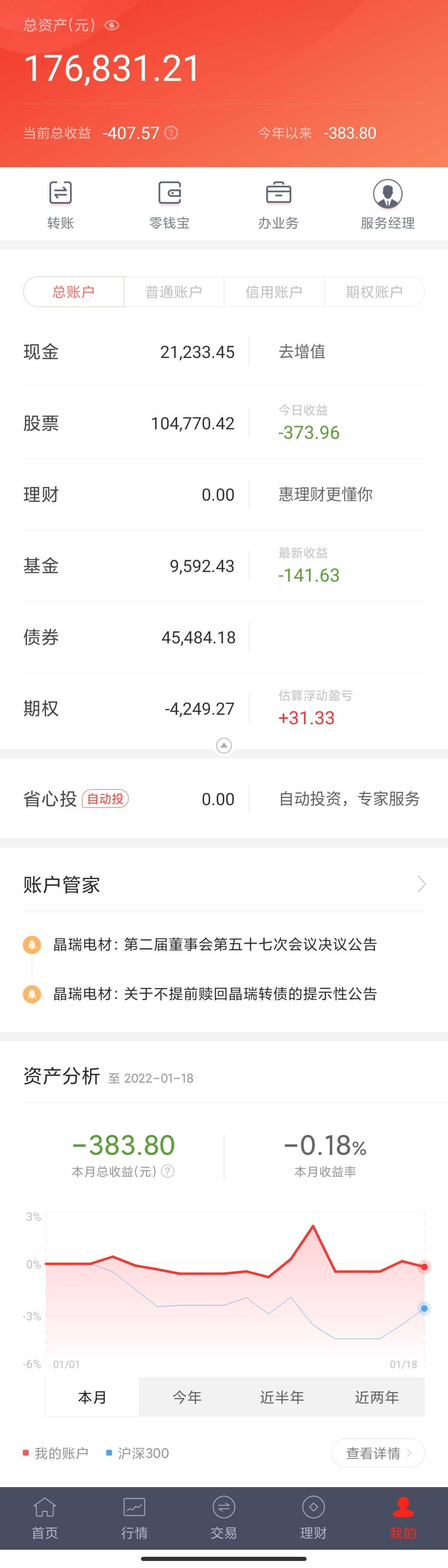Tap 去增值 next to cash balance
The image size is (448, 1568).
302,352
